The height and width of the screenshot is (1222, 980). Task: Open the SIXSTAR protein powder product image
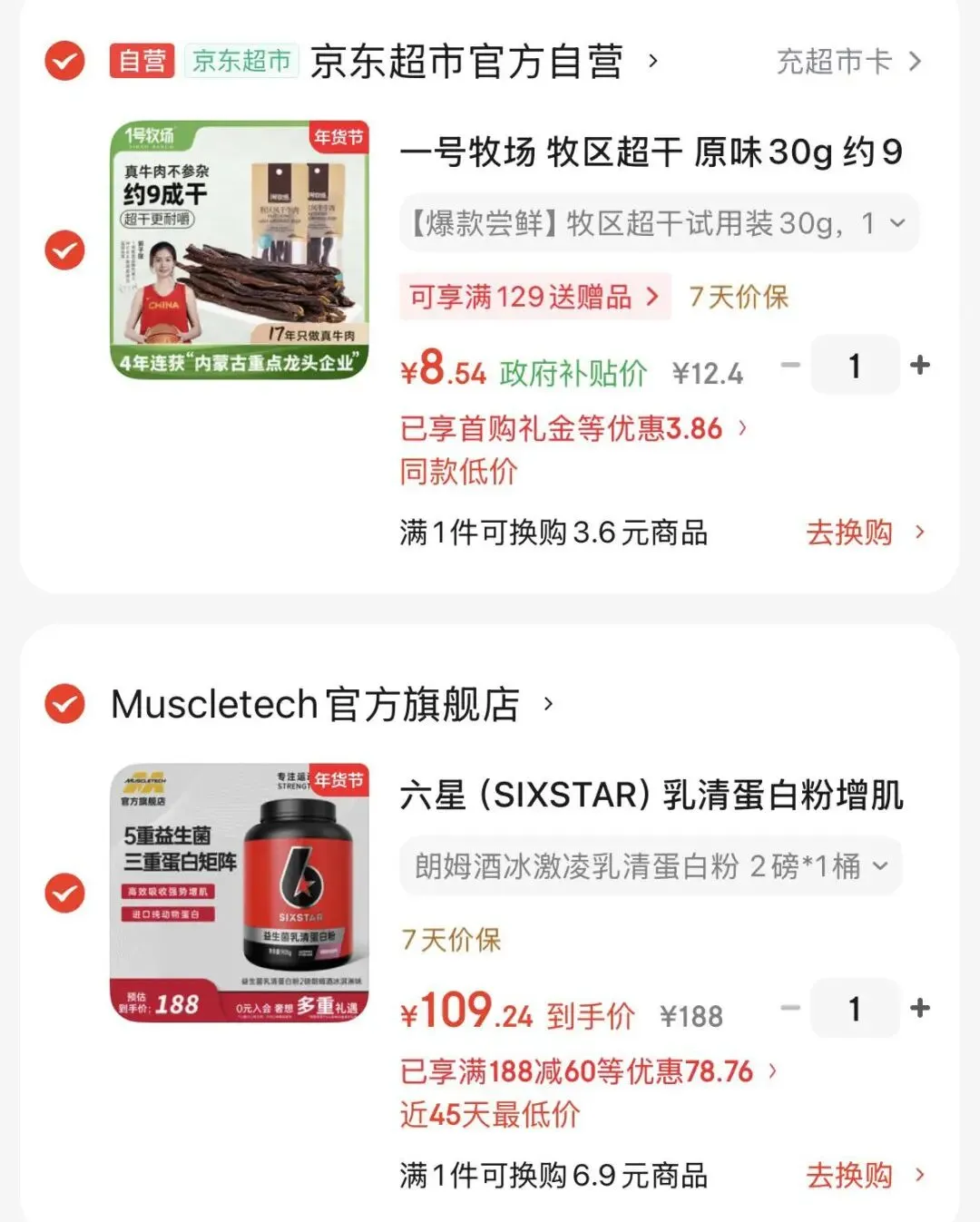pyautogui.click(x=240, y=893)
